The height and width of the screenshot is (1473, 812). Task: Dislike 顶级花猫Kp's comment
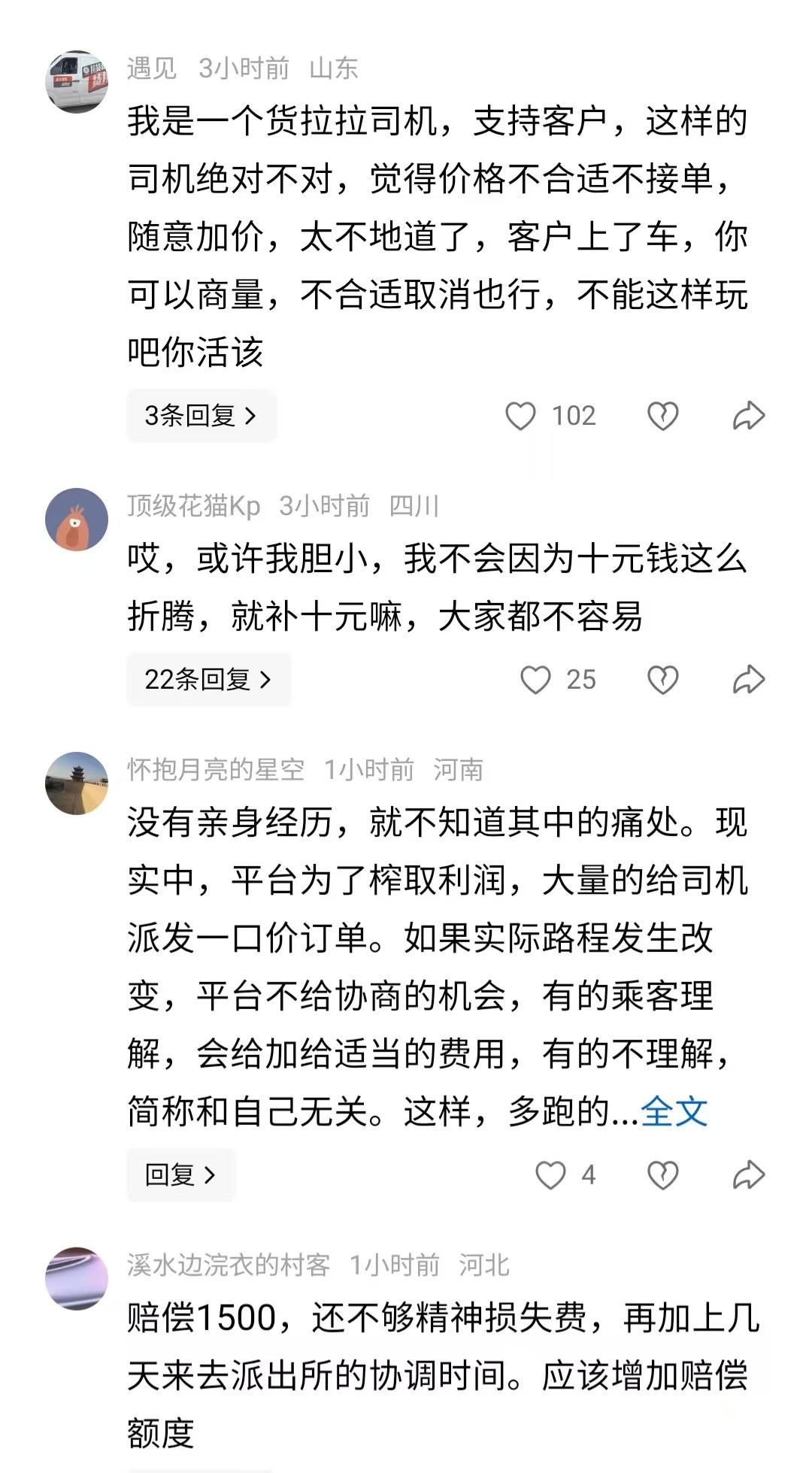662,680
